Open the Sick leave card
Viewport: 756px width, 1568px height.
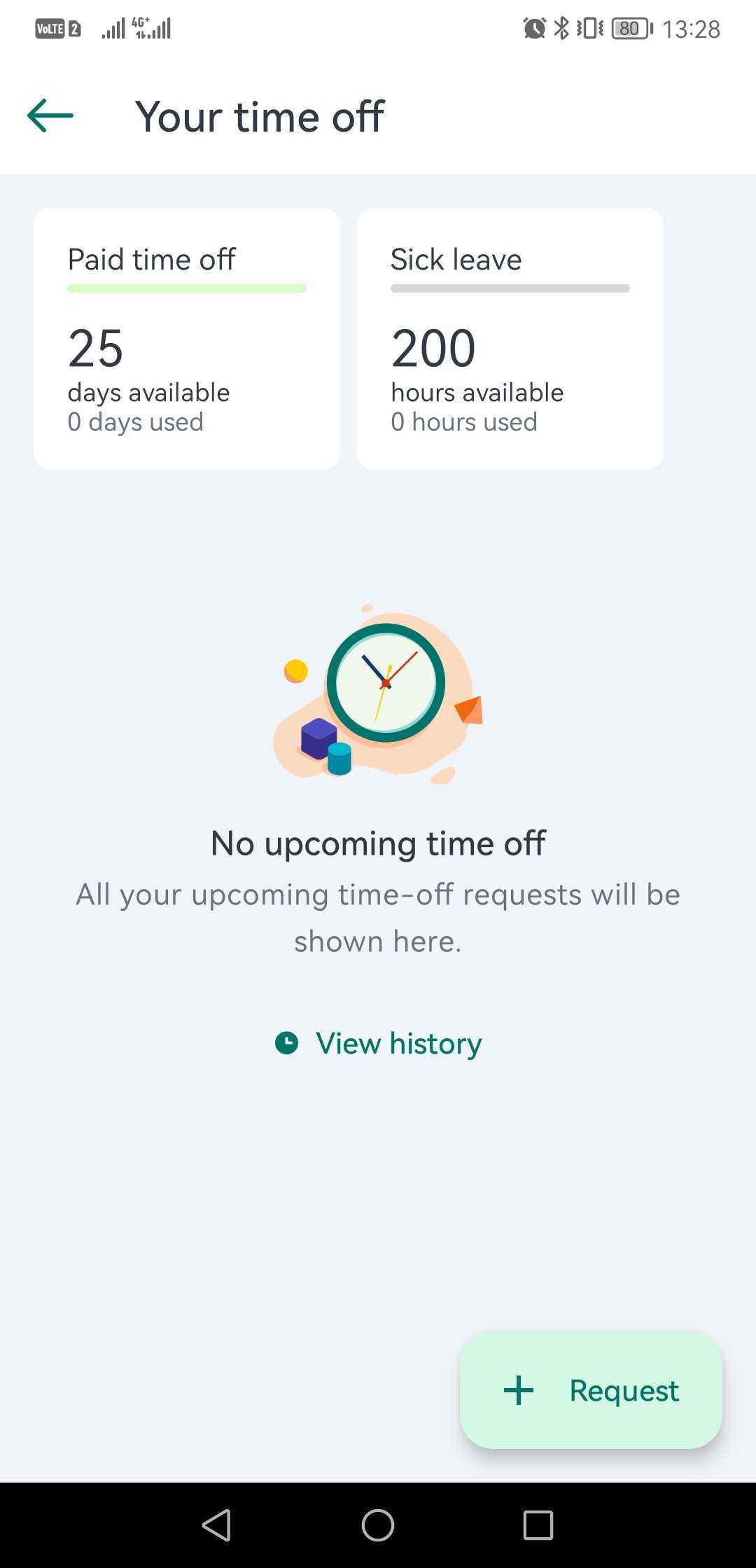pyautogui.click(x=510, y=339)
